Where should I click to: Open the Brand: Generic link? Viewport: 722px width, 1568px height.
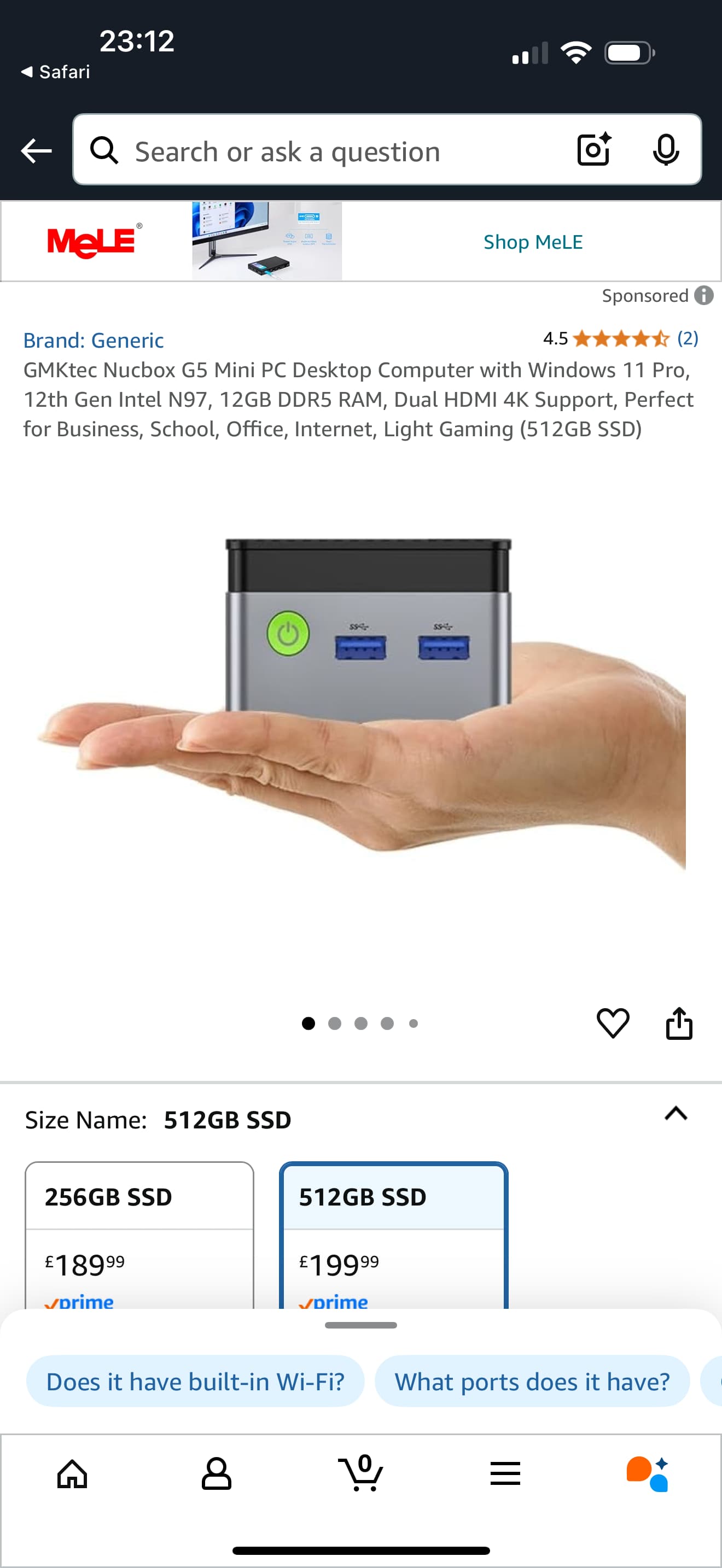(x=93, y=340)
